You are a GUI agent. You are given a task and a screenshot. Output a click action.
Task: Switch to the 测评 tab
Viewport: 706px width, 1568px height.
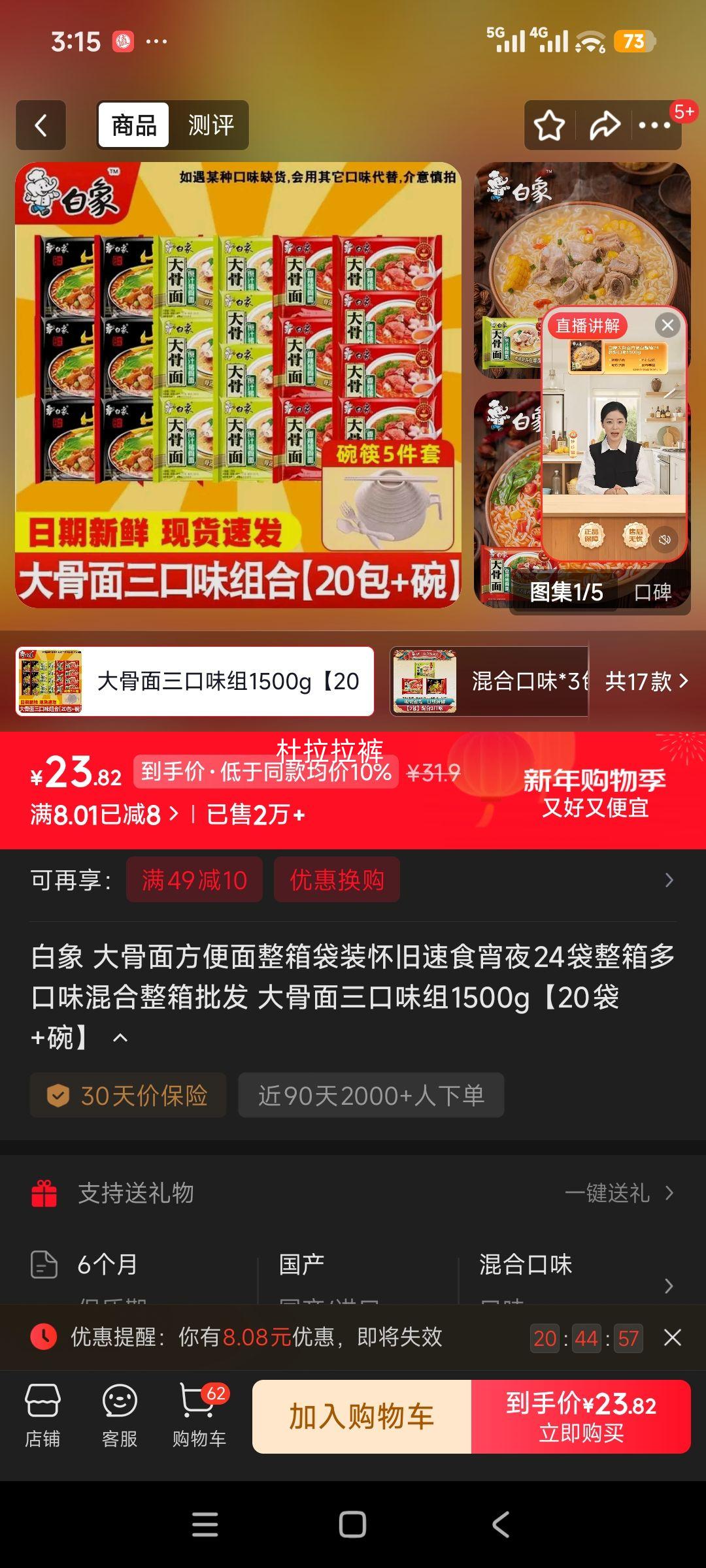[210, 125]
